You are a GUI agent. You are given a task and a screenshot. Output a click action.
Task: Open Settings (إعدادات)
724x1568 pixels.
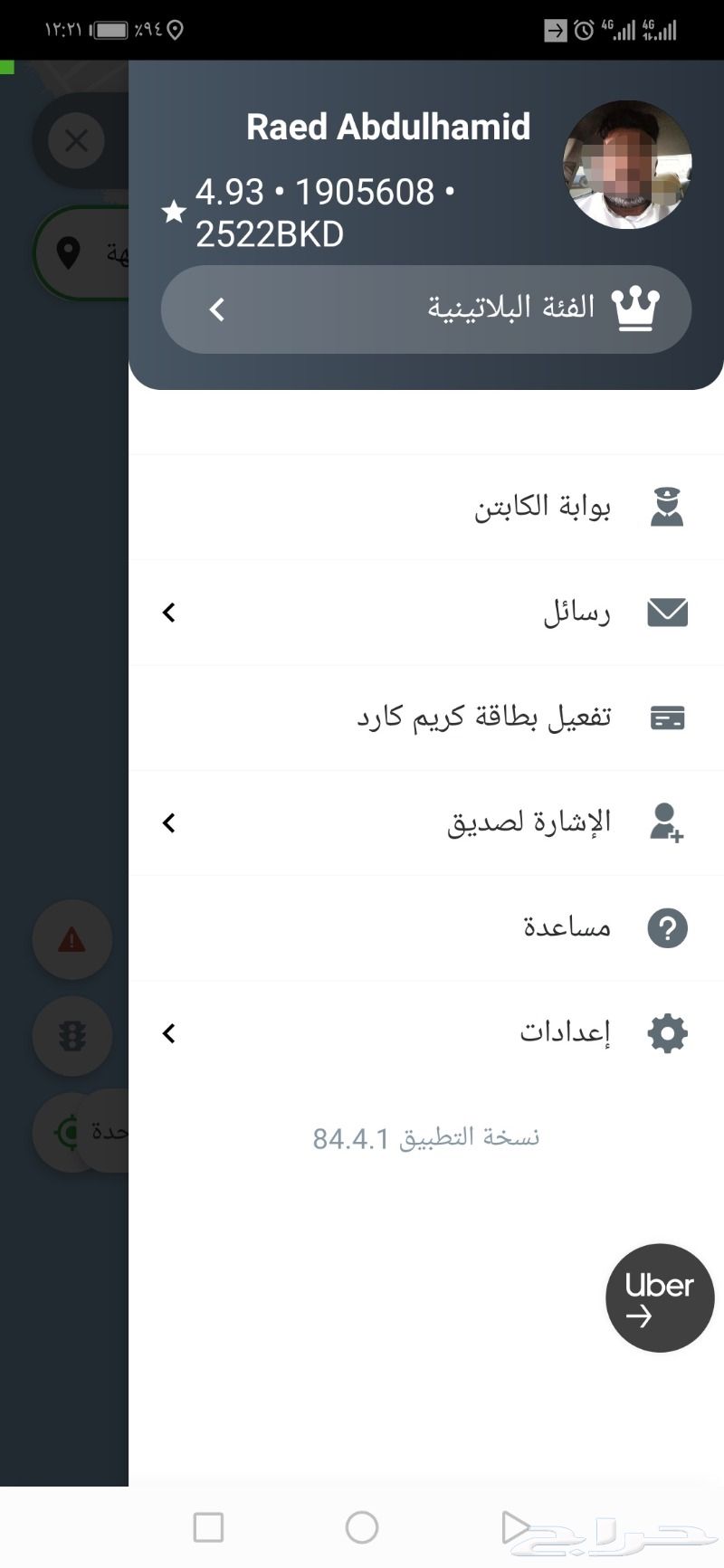tap(426, 1033)
